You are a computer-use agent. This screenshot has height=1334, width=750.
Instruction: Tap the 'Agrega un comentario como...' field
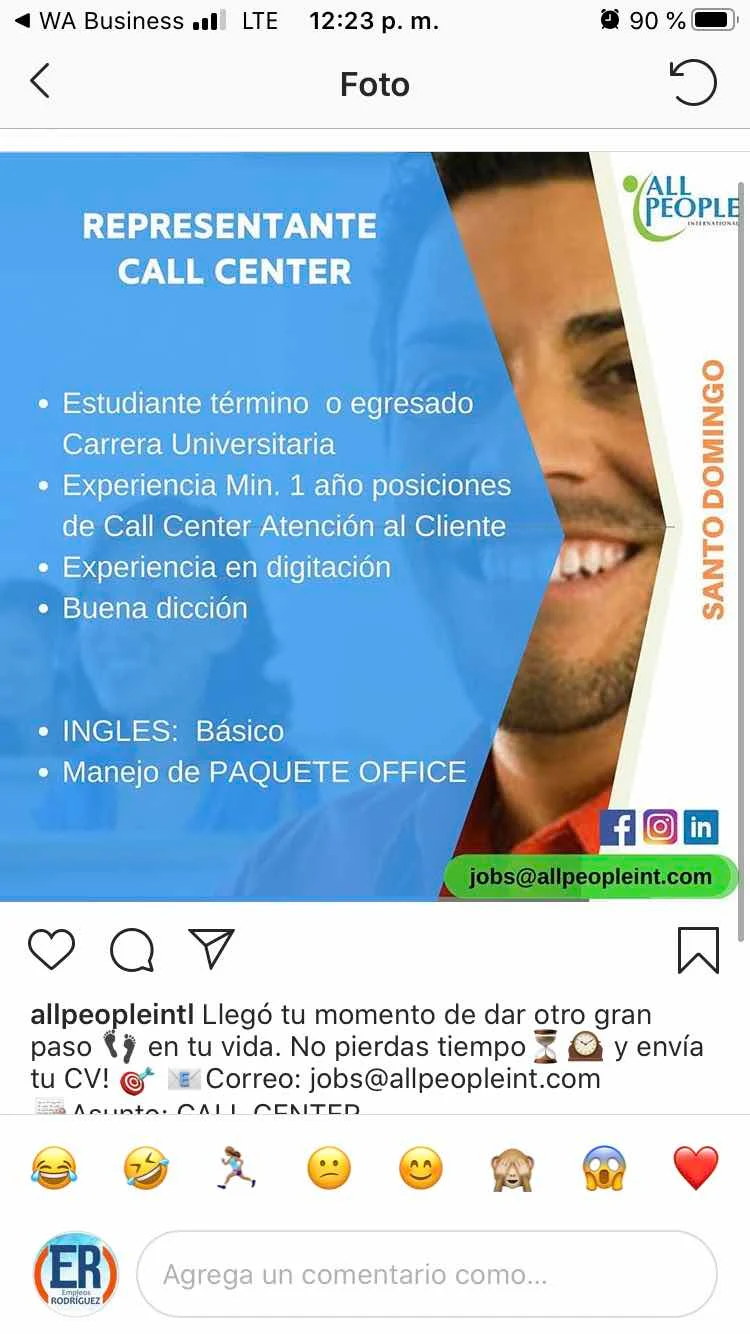pos(426,1274)
